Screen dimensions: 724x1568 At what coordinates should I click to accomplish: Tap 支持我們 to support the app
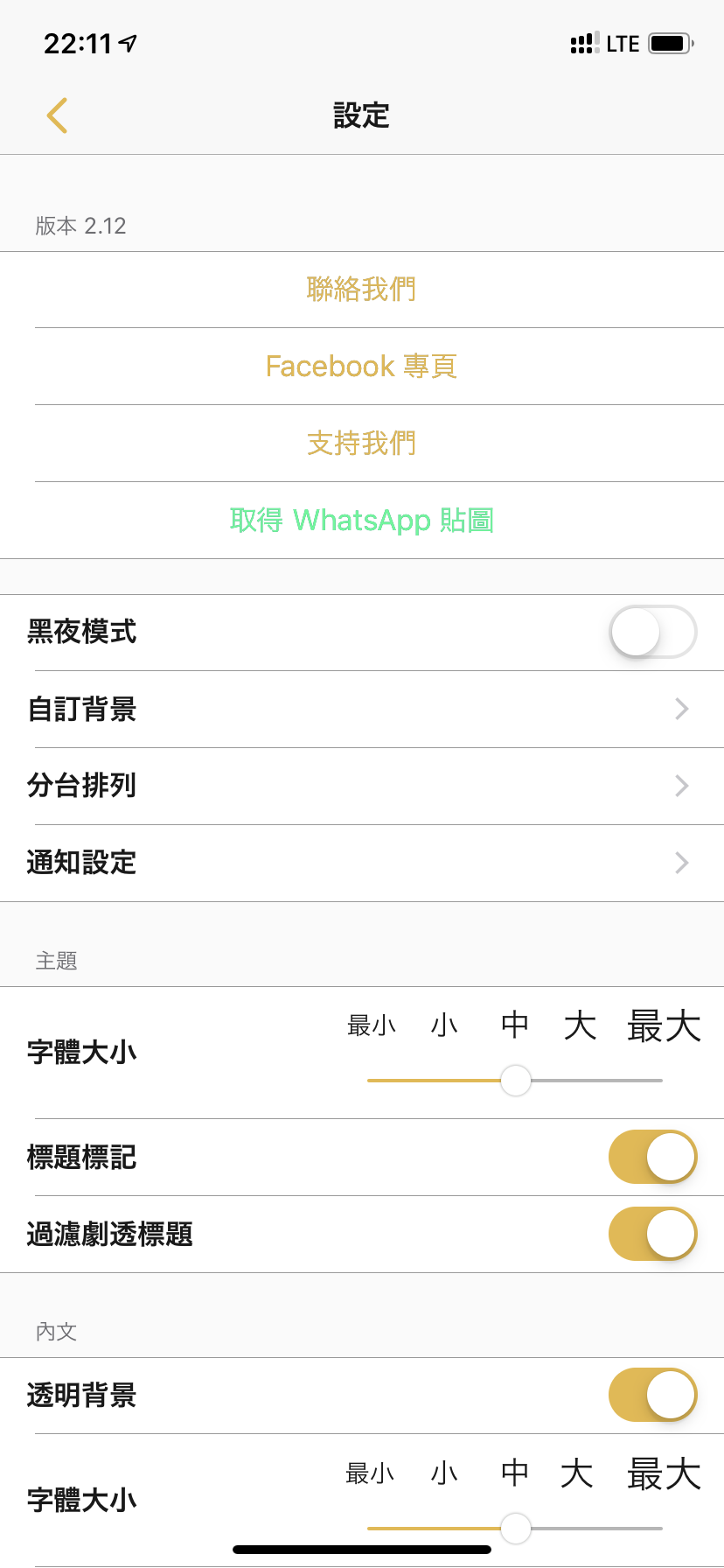point(361,444)
